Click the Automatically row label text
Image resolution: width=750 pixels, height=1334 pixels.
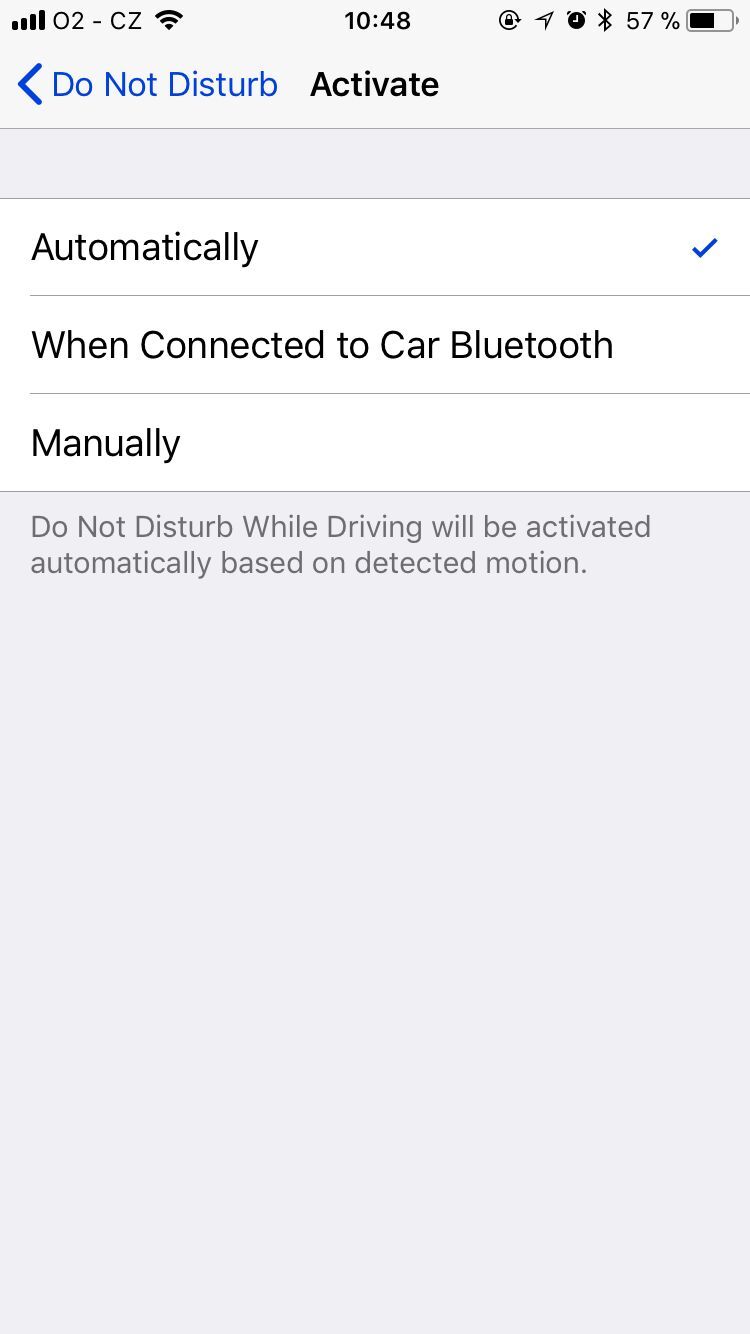point(144,247)
